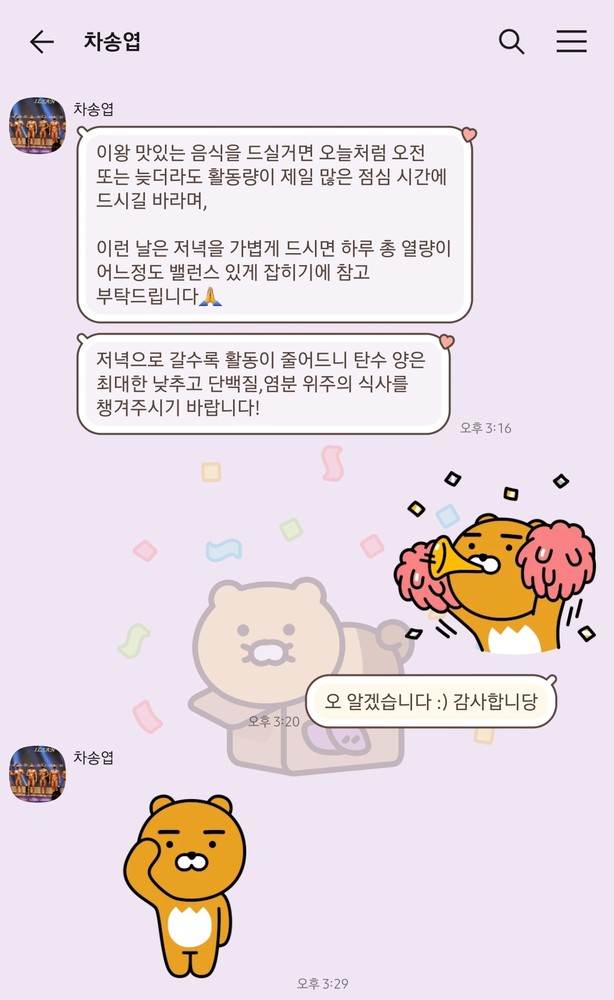This screenshot has height=1000, width=614.
Task: Open 차송엽's profile picture beside Ryan sticker
Action: pos(37,774)
